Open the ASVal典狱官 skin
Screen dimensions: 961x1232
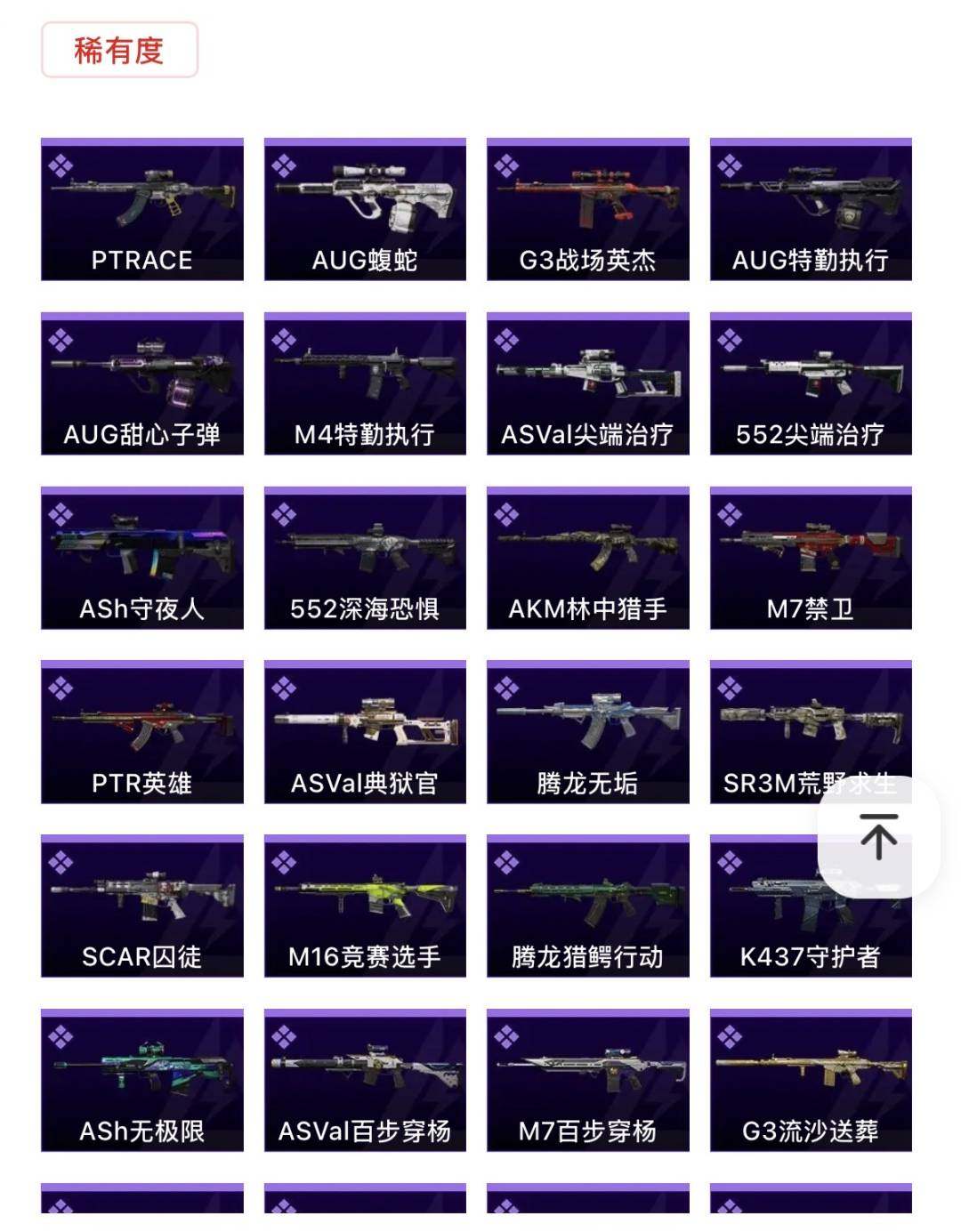click(x=365, y=732)
